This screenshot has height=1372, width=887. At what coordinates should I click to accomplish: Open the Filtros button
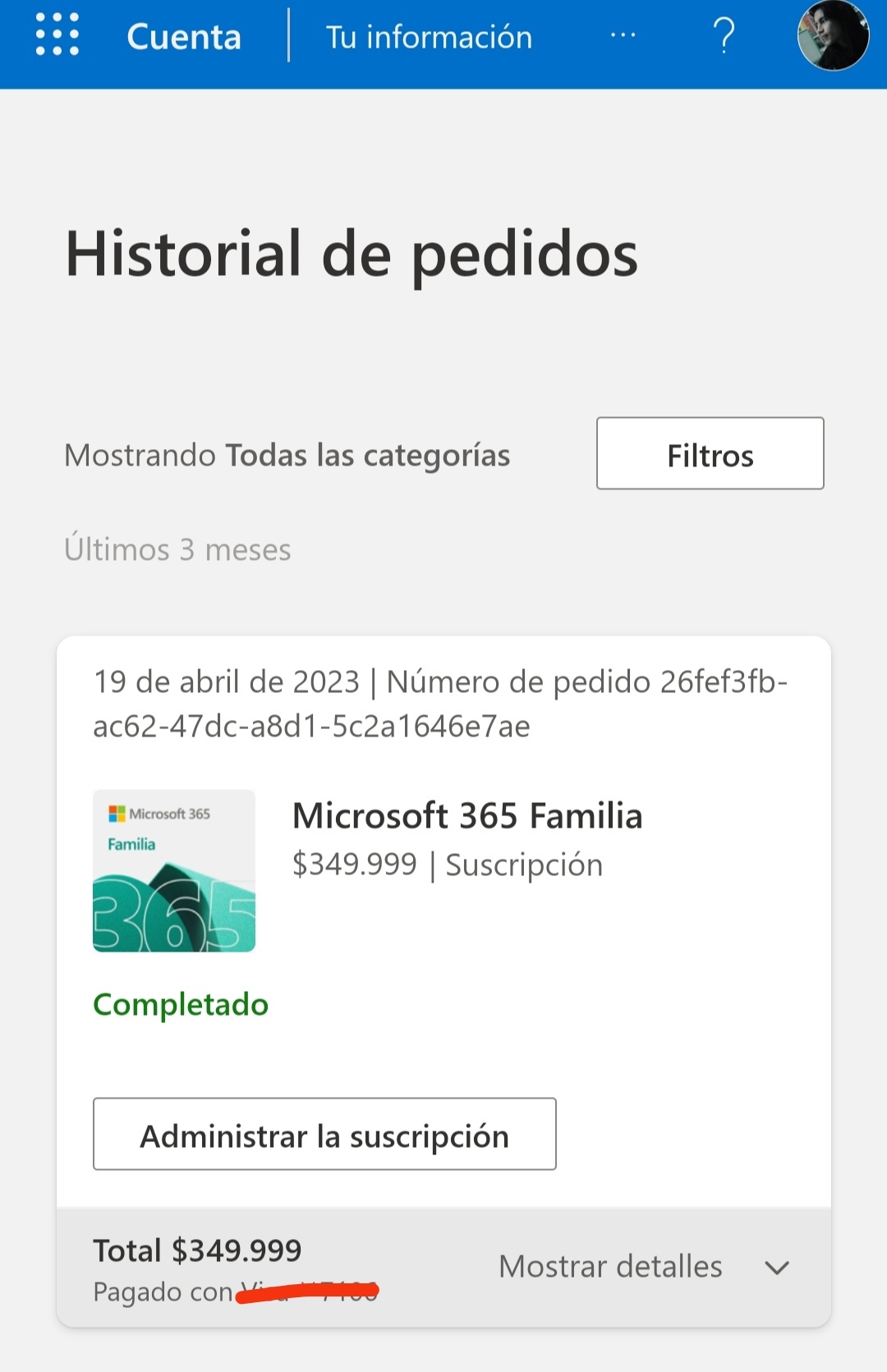[710, 454]
